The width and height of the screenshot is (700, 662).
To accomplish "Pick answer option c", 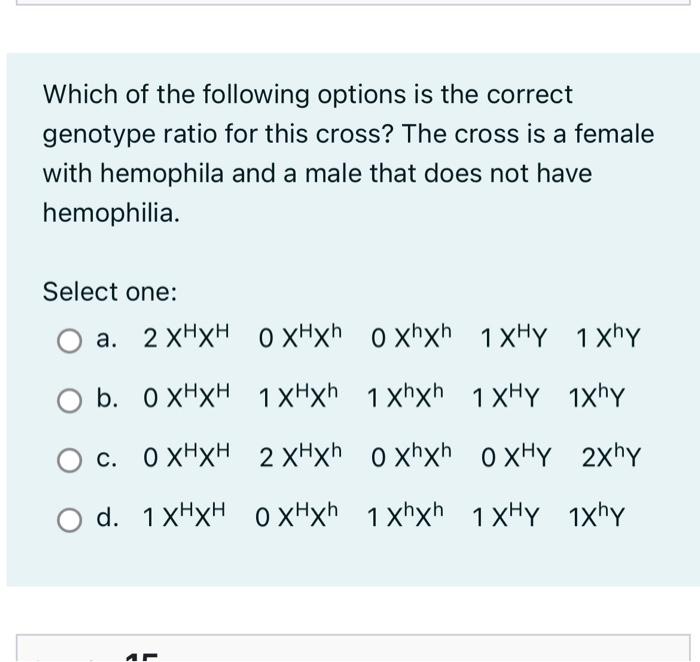I will point(70,460).
